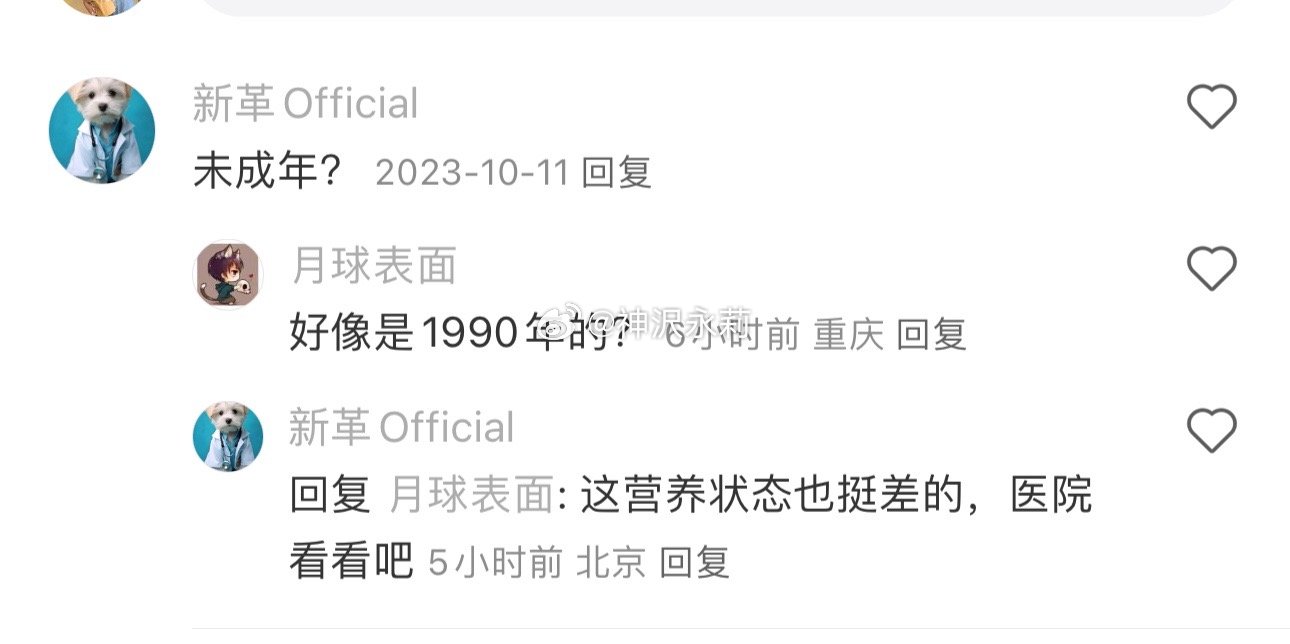This screenshot has width=1290, height=644.
Task: Open 新革Official's name above the 营养状态 reply
Action: pyautogui.click(x=401, y=428)
